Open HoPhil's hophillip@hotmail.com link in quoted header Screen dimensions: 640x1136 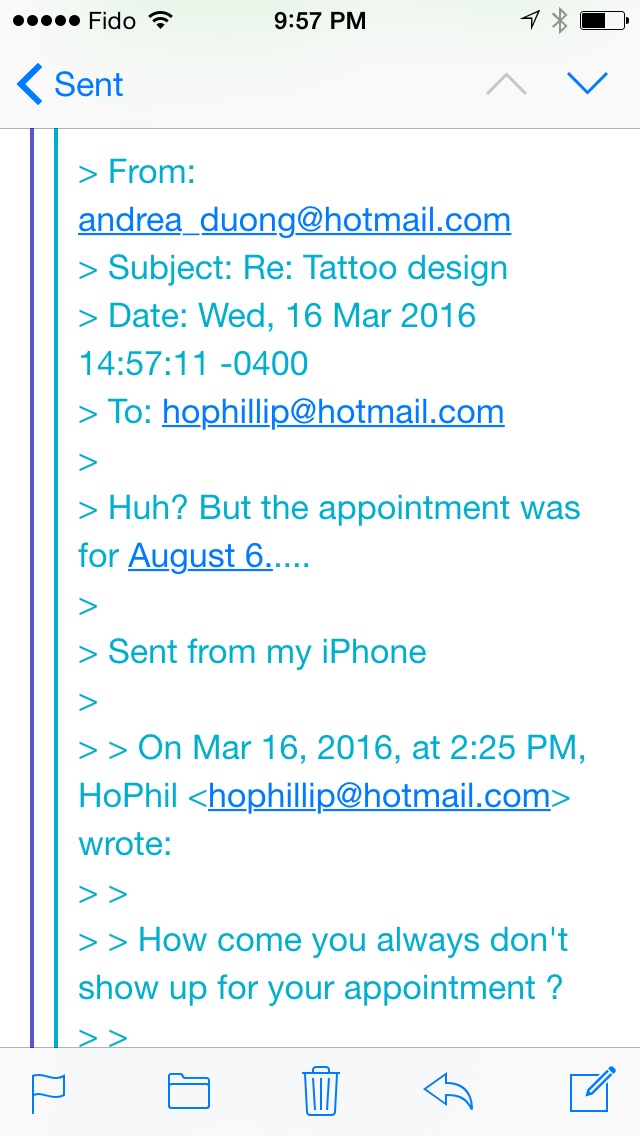(379, 796)
